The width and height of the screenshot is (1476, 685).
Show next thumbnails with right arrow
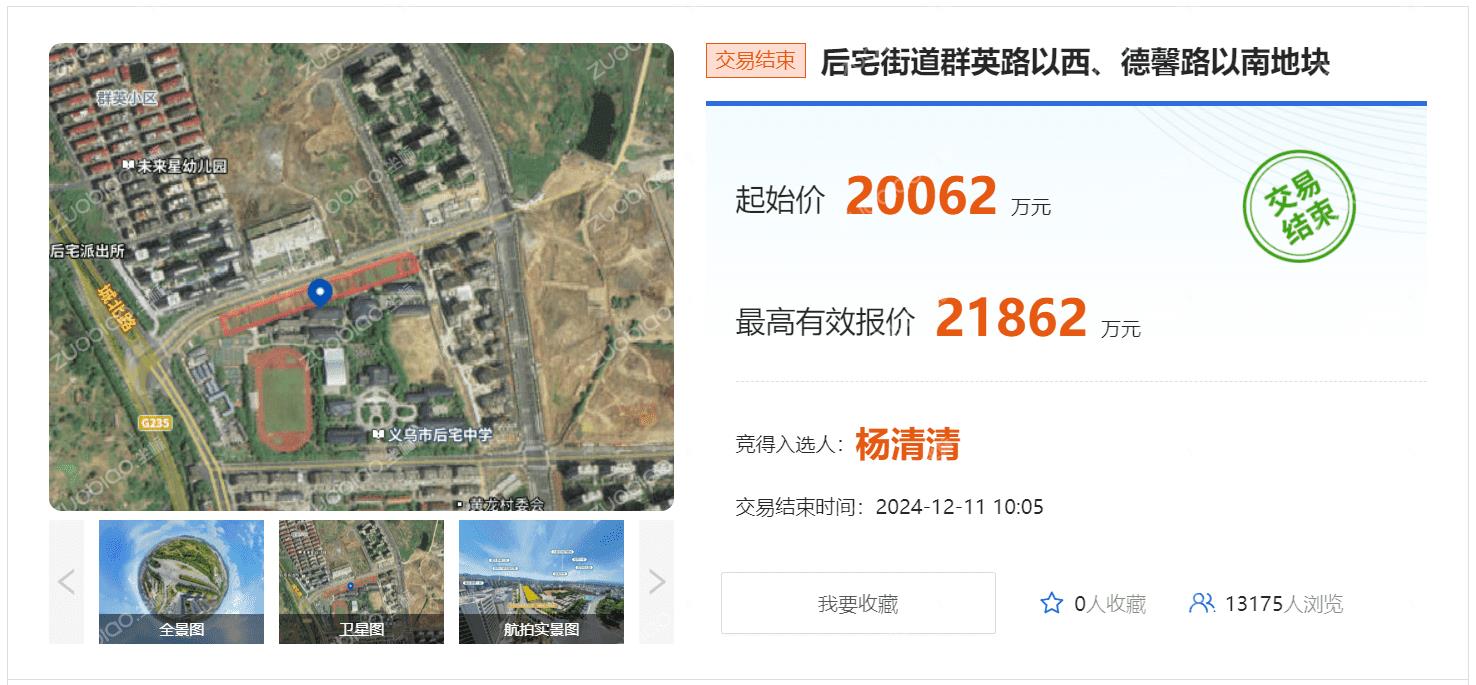click(656, 582)
